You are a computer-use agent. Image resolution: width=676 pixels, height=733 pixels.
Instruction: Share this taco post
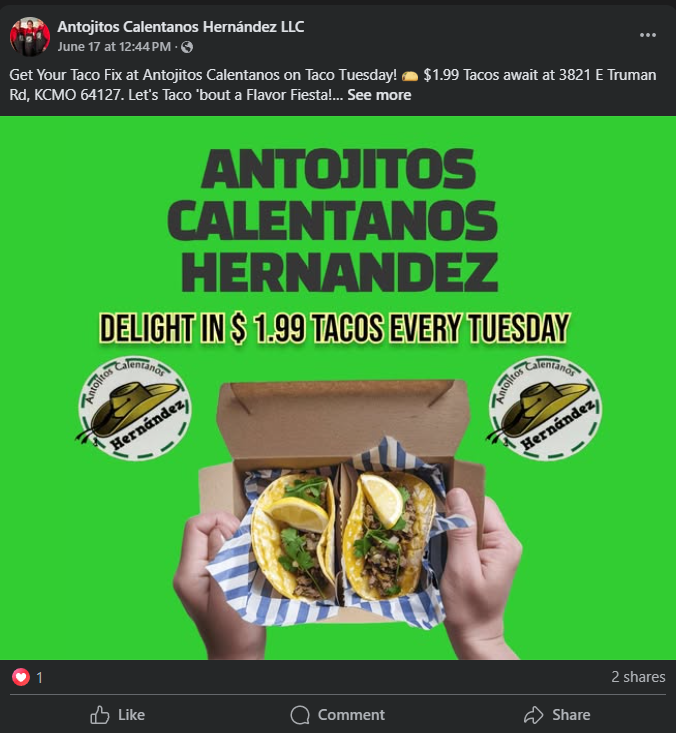click(557, 715)
